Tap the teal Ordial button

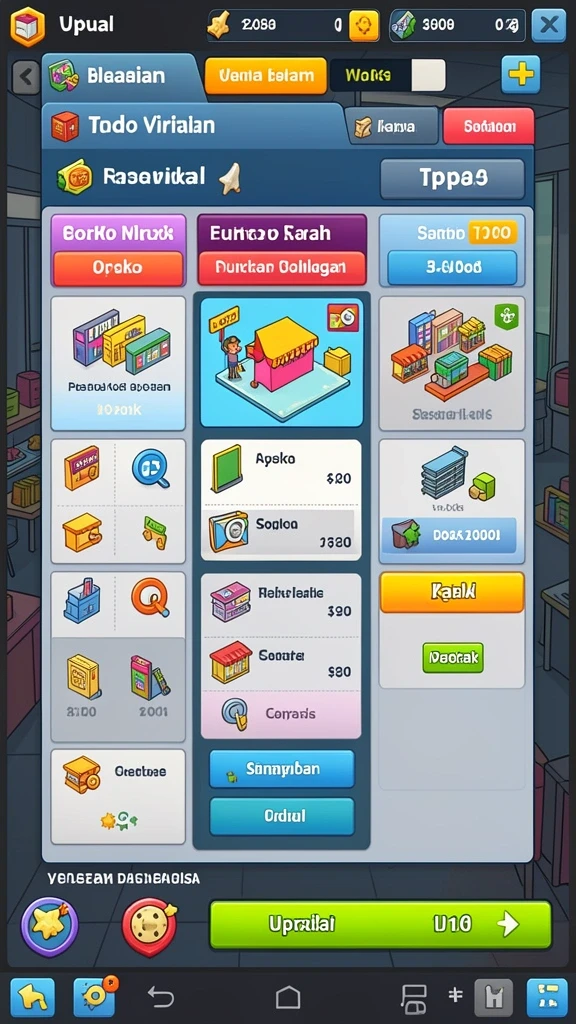coord(281,816)
